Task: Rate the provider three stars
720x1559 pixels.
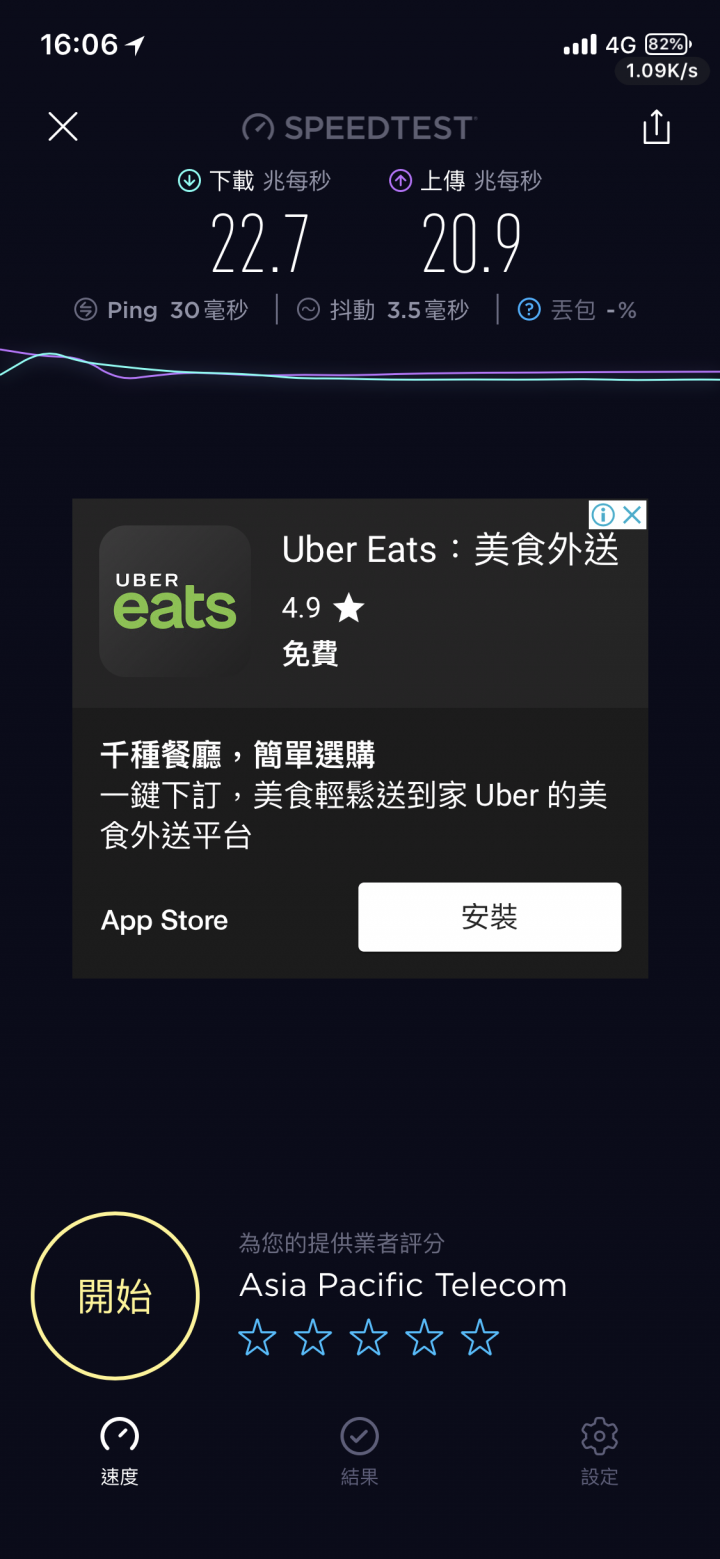Action: point(369,1337)
